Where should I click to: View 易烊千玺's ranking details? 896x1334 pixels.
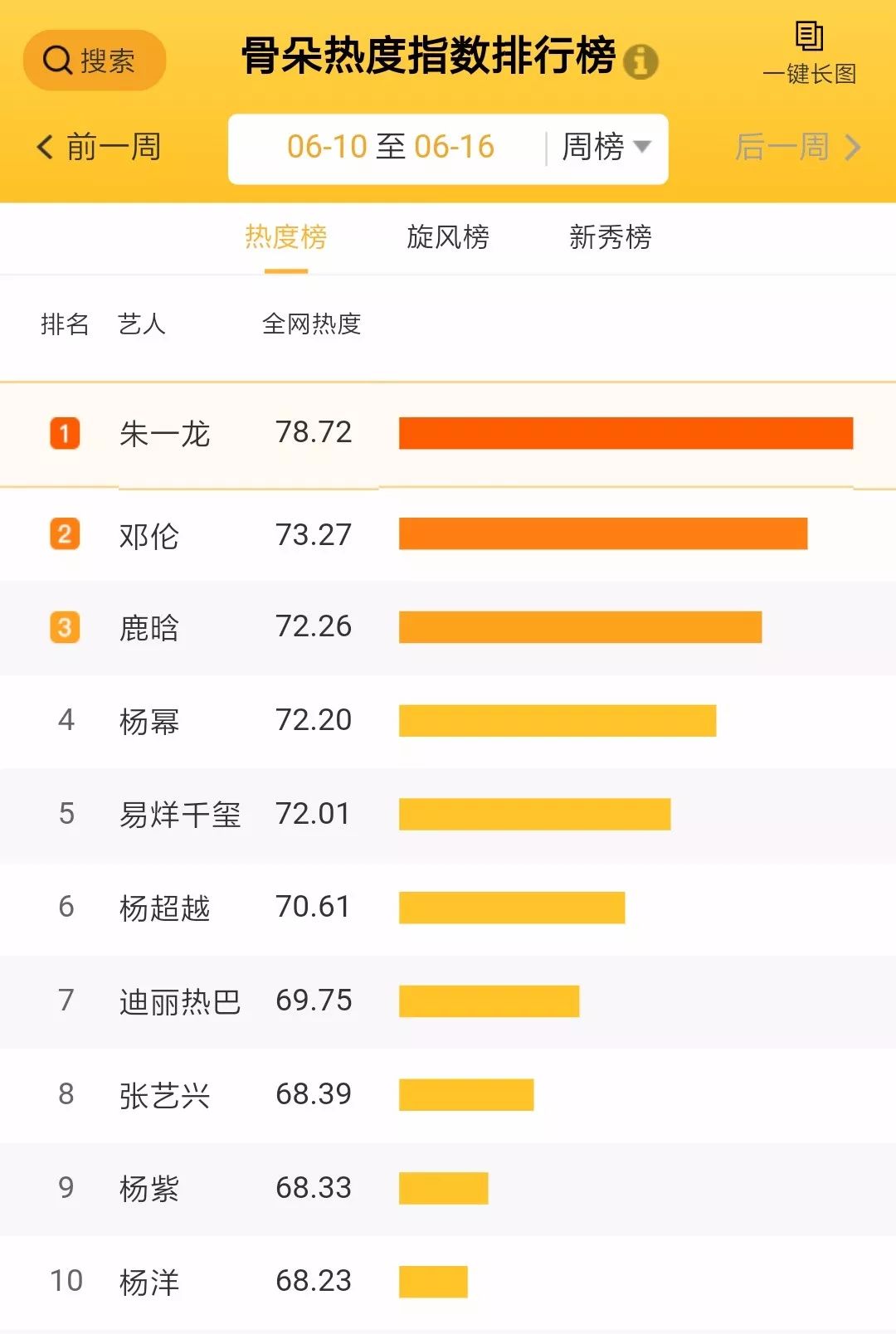coord(180,815)
